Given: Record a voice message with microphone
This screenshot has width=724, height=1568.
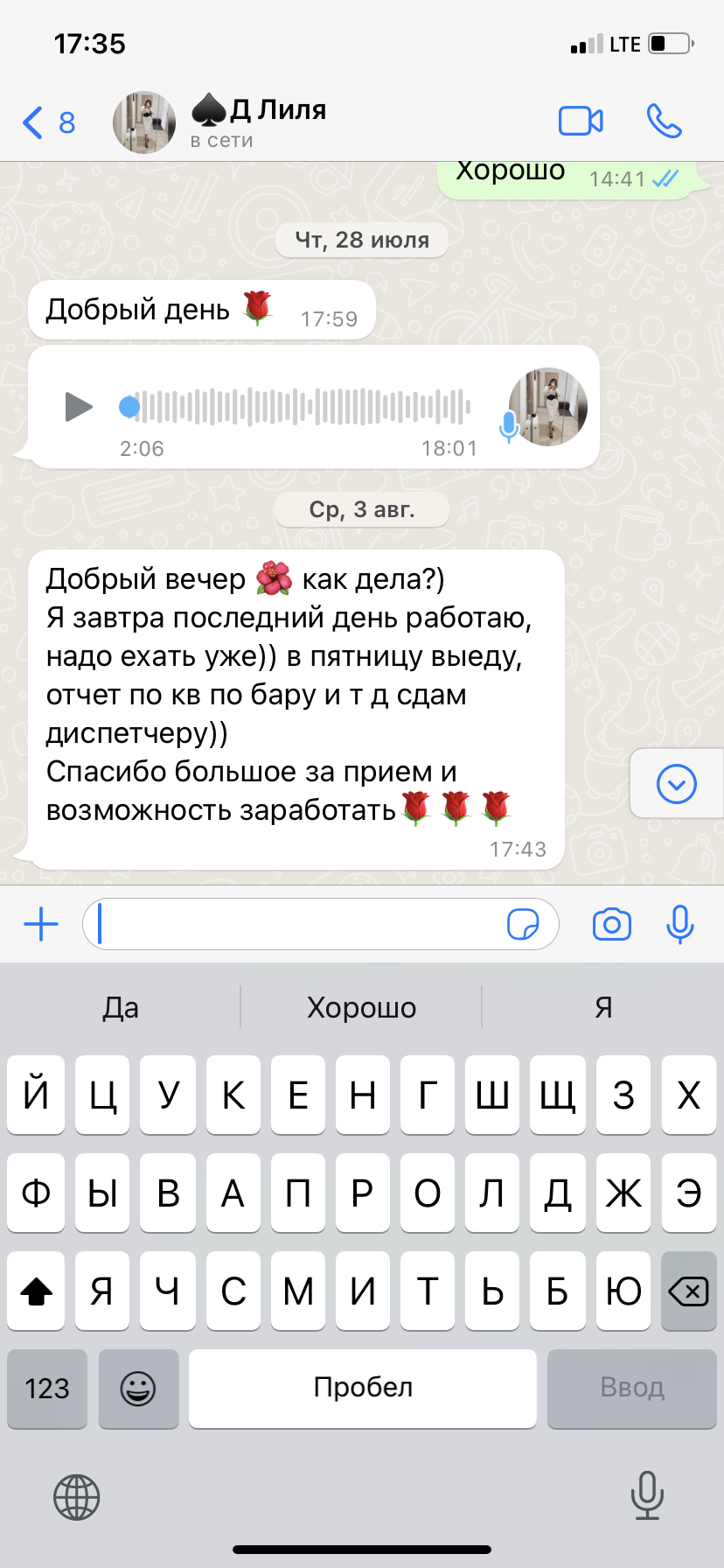Looking at the screenshot, I should (680, 924).
